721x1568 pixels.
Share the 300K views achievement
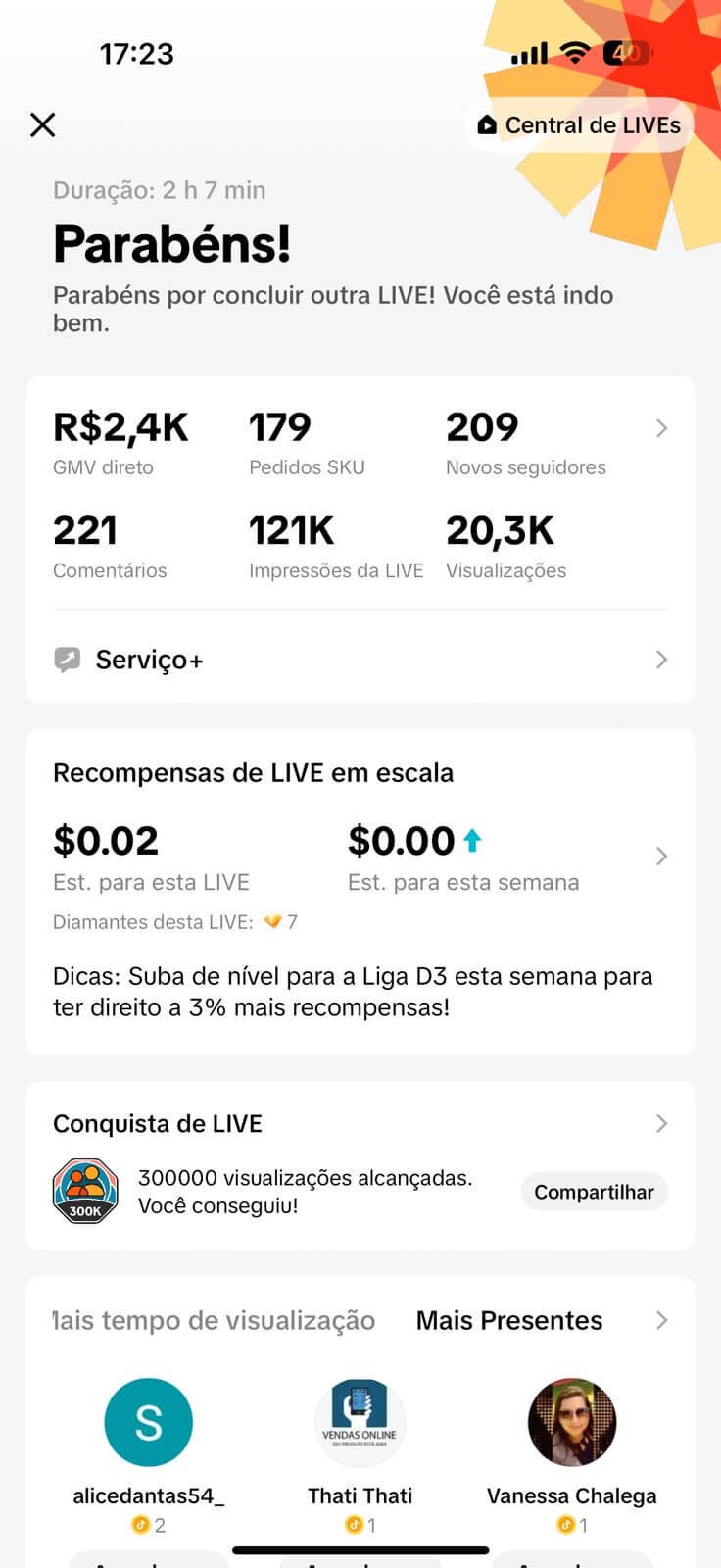[x=594, y=1192]
